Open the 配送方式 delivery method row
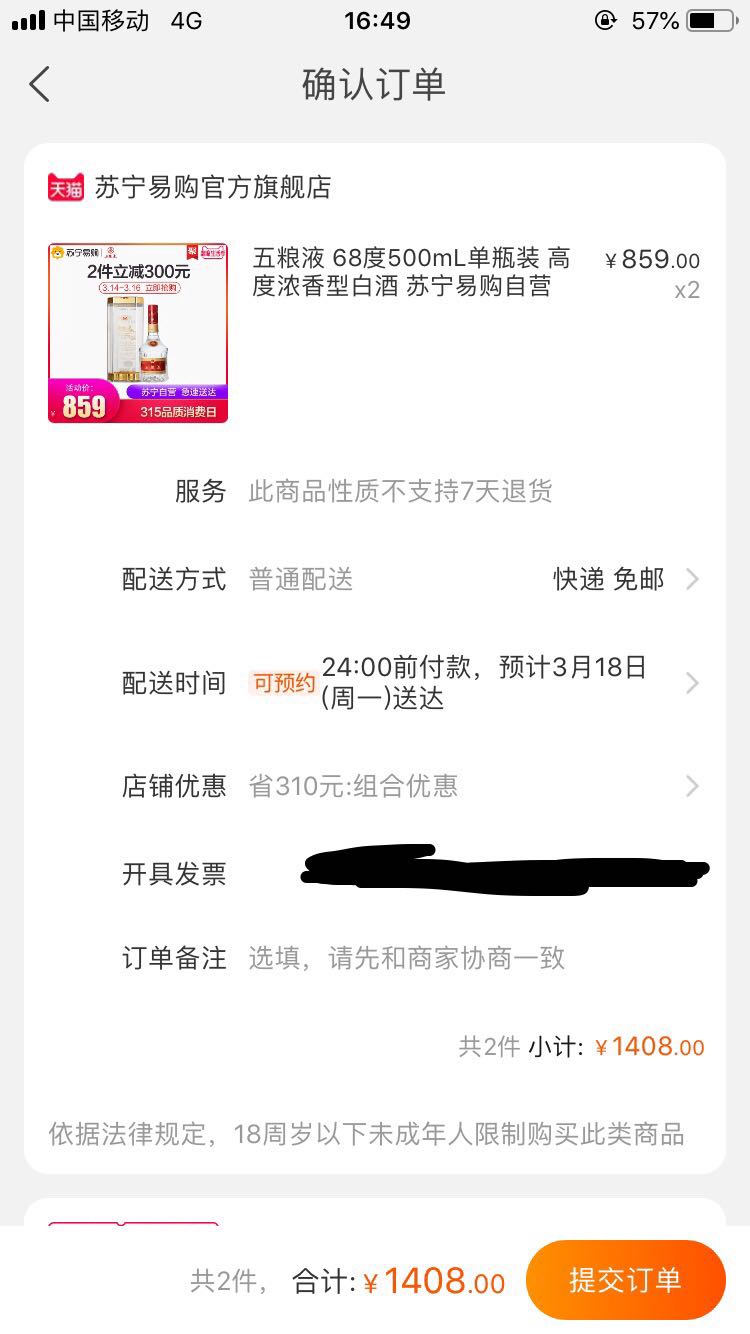This screenshot has height=1334, width=750. click(x=410, y=579)
